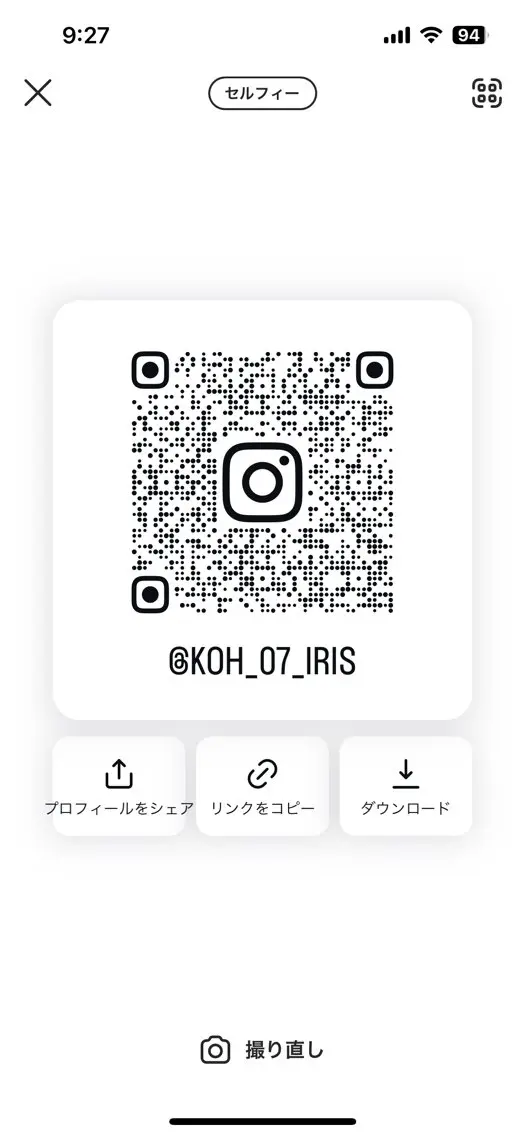Download the QR code with ダウンロード

click(406, 786)
